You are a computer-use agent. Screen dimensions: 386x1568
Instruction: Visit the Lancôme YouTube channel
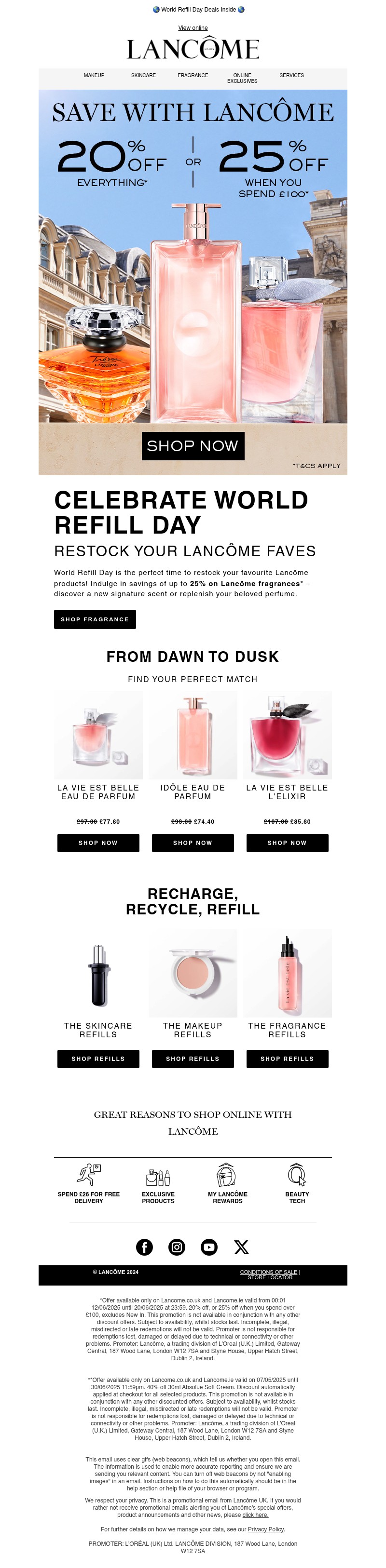(x=209, y=1247)
